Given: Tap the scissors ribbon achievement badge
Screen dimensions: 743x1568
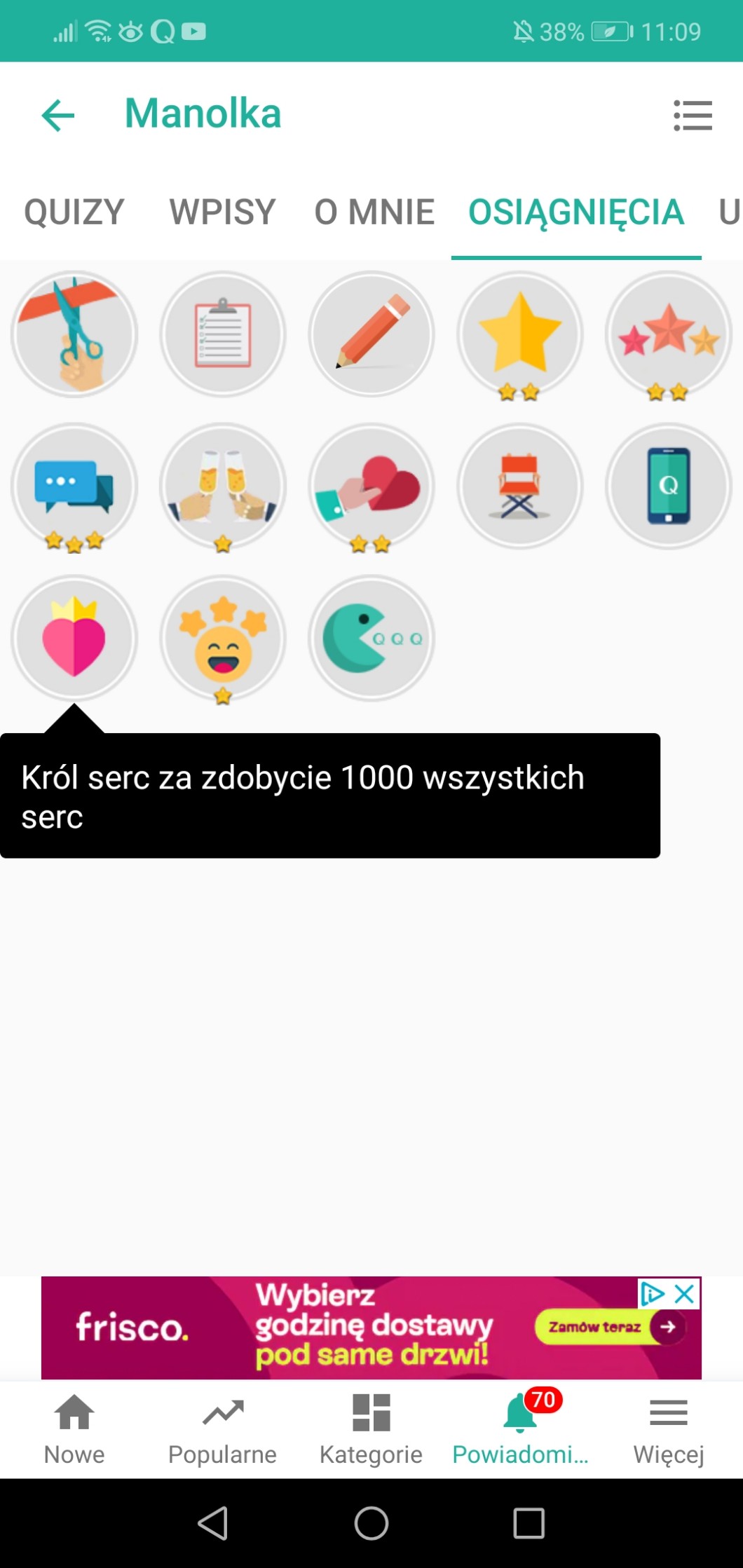Looking at the screenshot, I should tap(74, 334).
